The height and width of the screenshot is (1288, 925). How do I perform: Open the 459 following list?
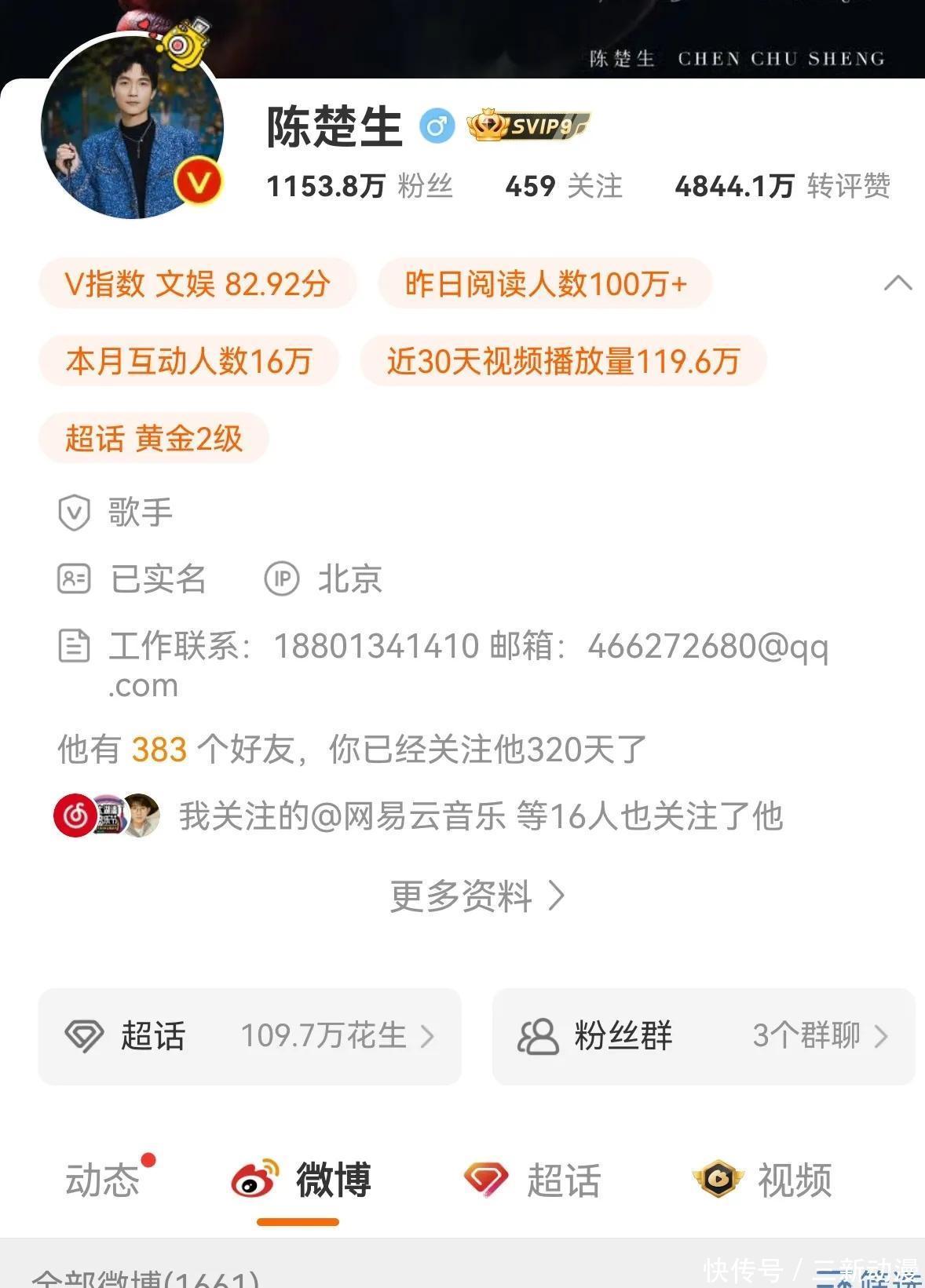[x=563, y=187]
